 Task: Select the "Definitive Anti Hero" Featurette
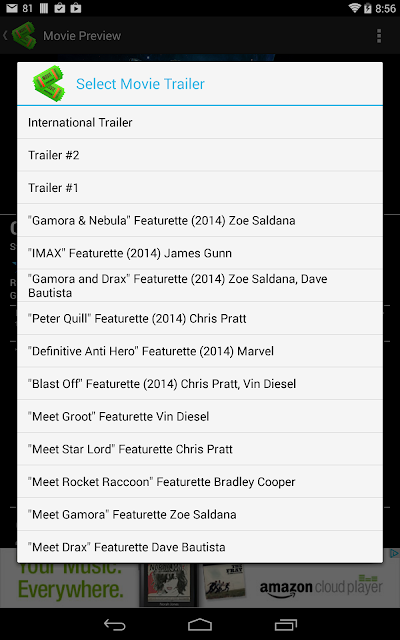[x=200, y=351]
